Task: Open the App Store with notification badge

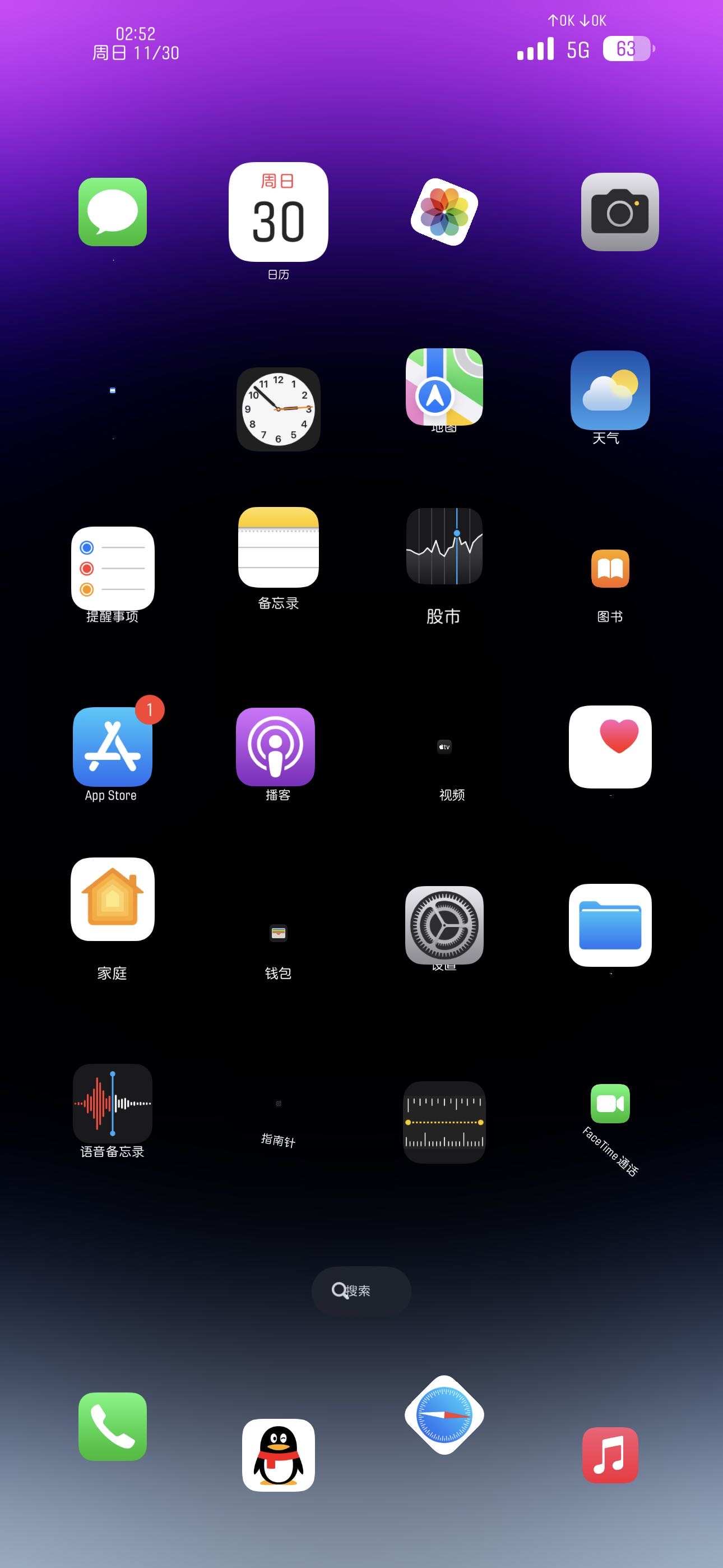Action: (x=112, y=746)
